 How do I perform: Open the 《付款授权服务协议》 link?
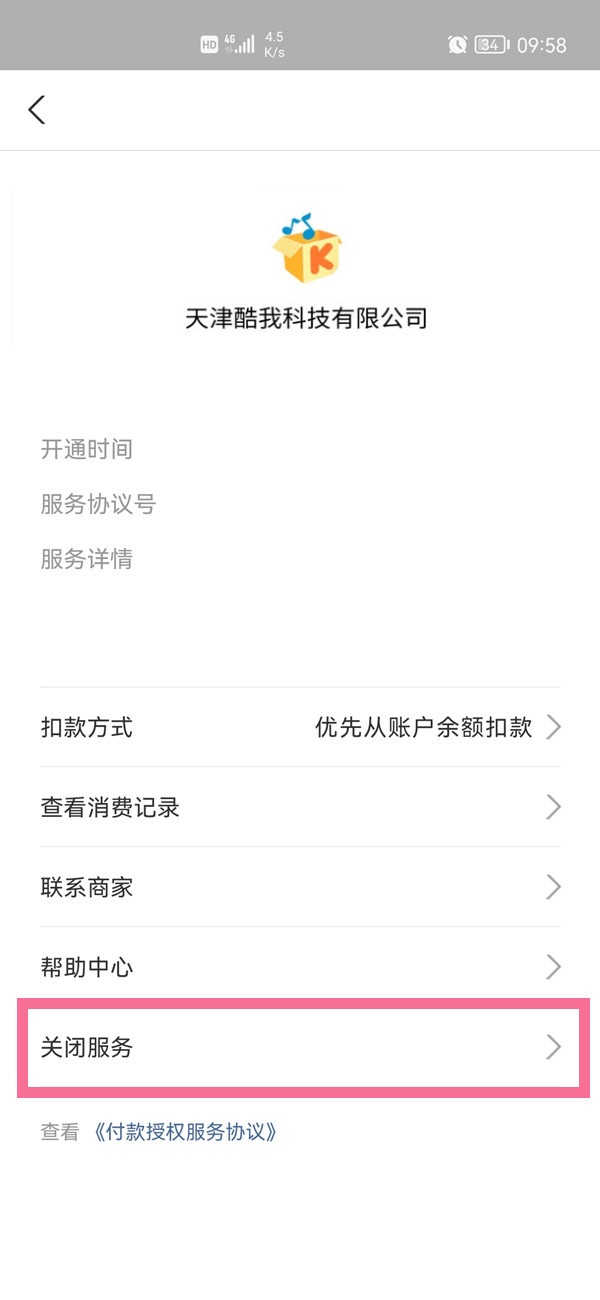183,1132
